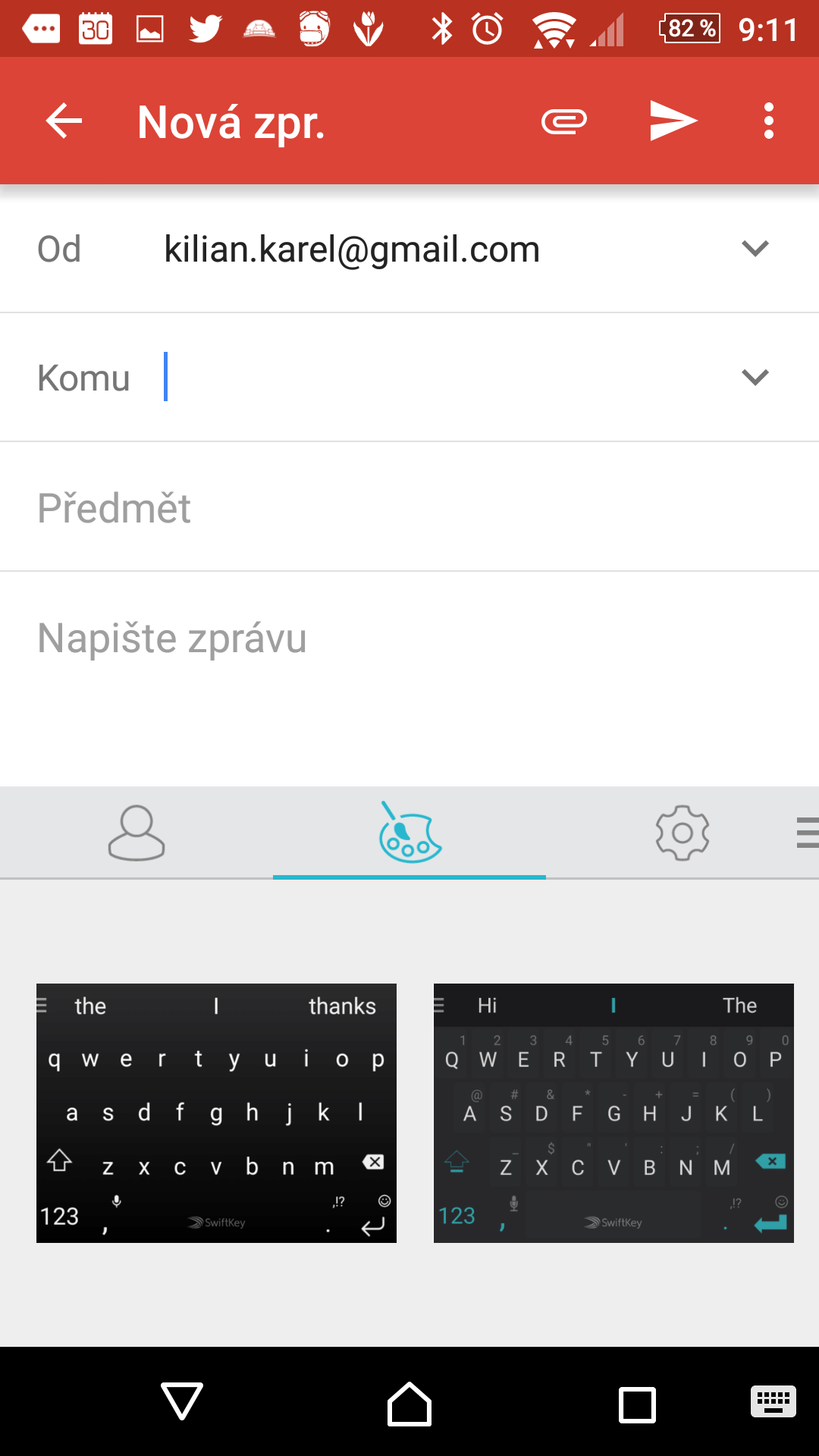Image resolution: width=819 pixels, height=1456 pixels.
Task: Open SwiftKey settings gear tab
Action: point(682,833)
